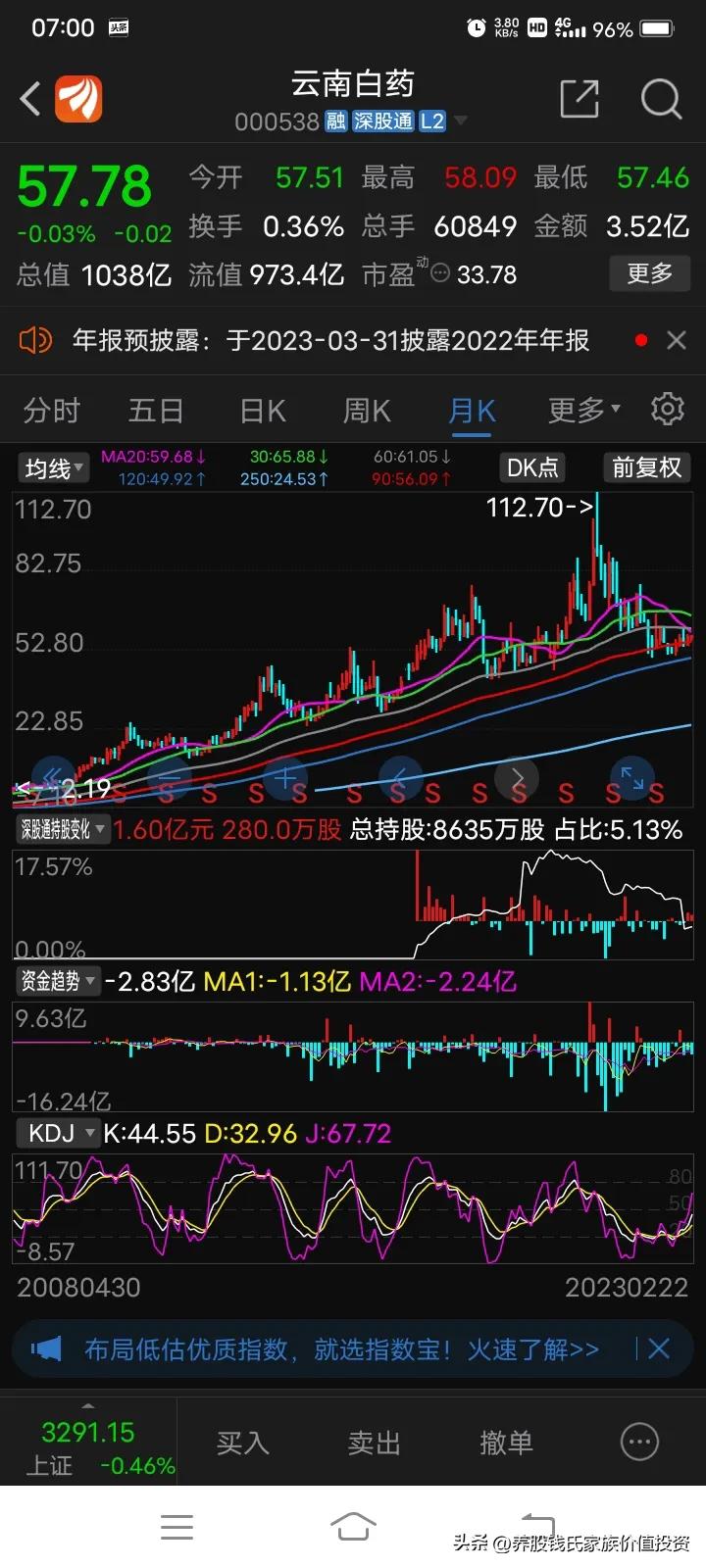Tap the ellipsis for more trade options
This screenshot has height=1568, width=706.
(638, 1443)
